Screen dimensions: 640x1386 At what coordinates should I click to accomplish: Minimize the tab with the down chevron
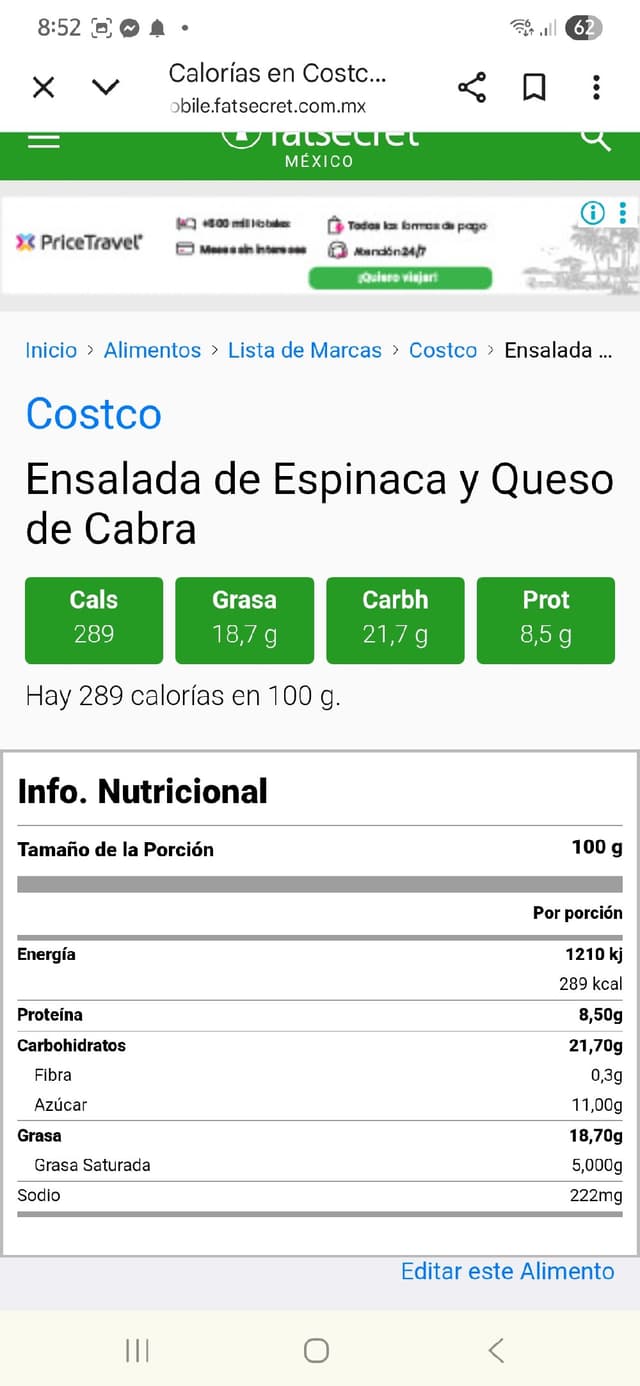coord(106,88)
